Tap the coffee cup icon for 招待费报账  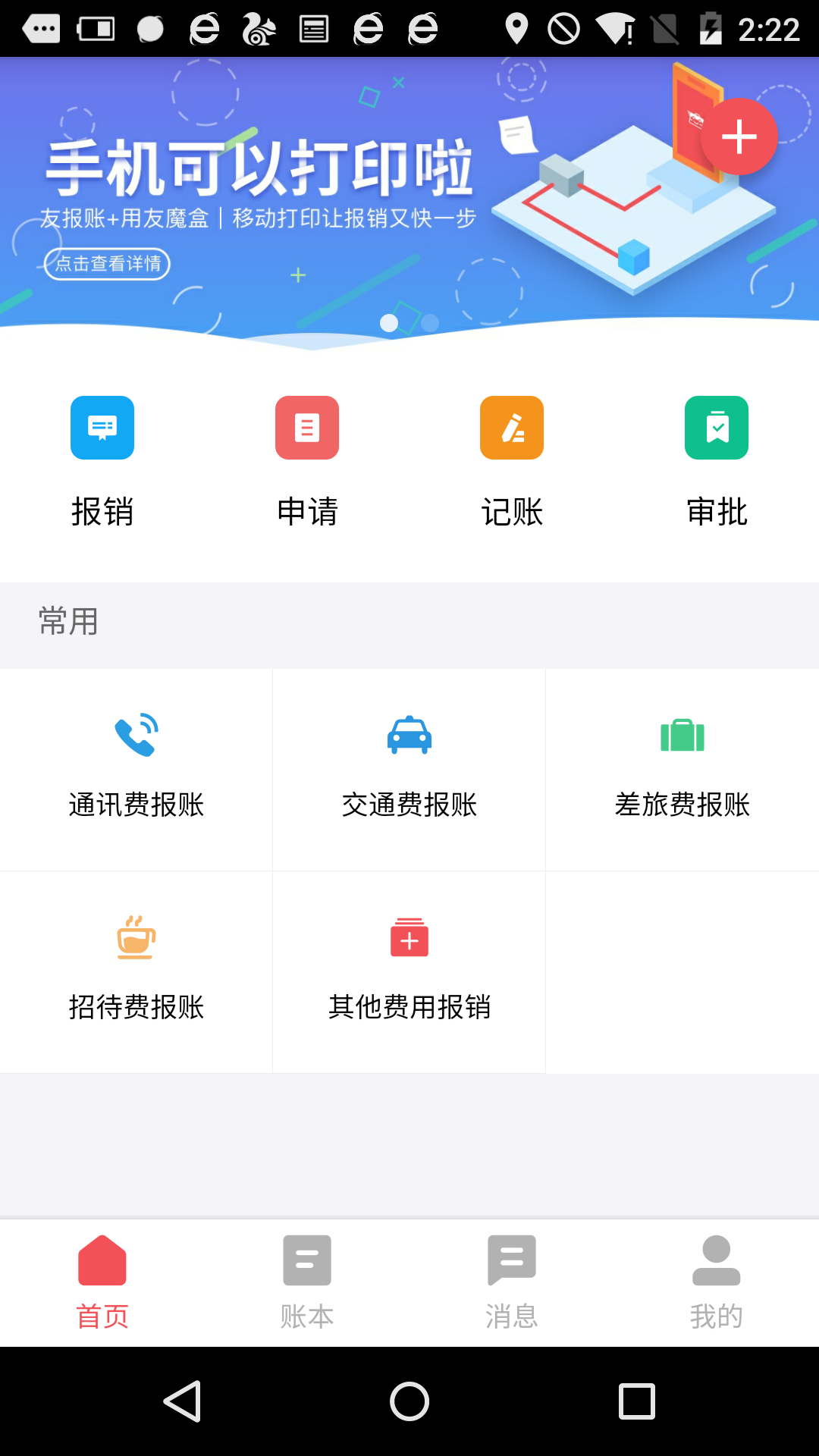136,937
